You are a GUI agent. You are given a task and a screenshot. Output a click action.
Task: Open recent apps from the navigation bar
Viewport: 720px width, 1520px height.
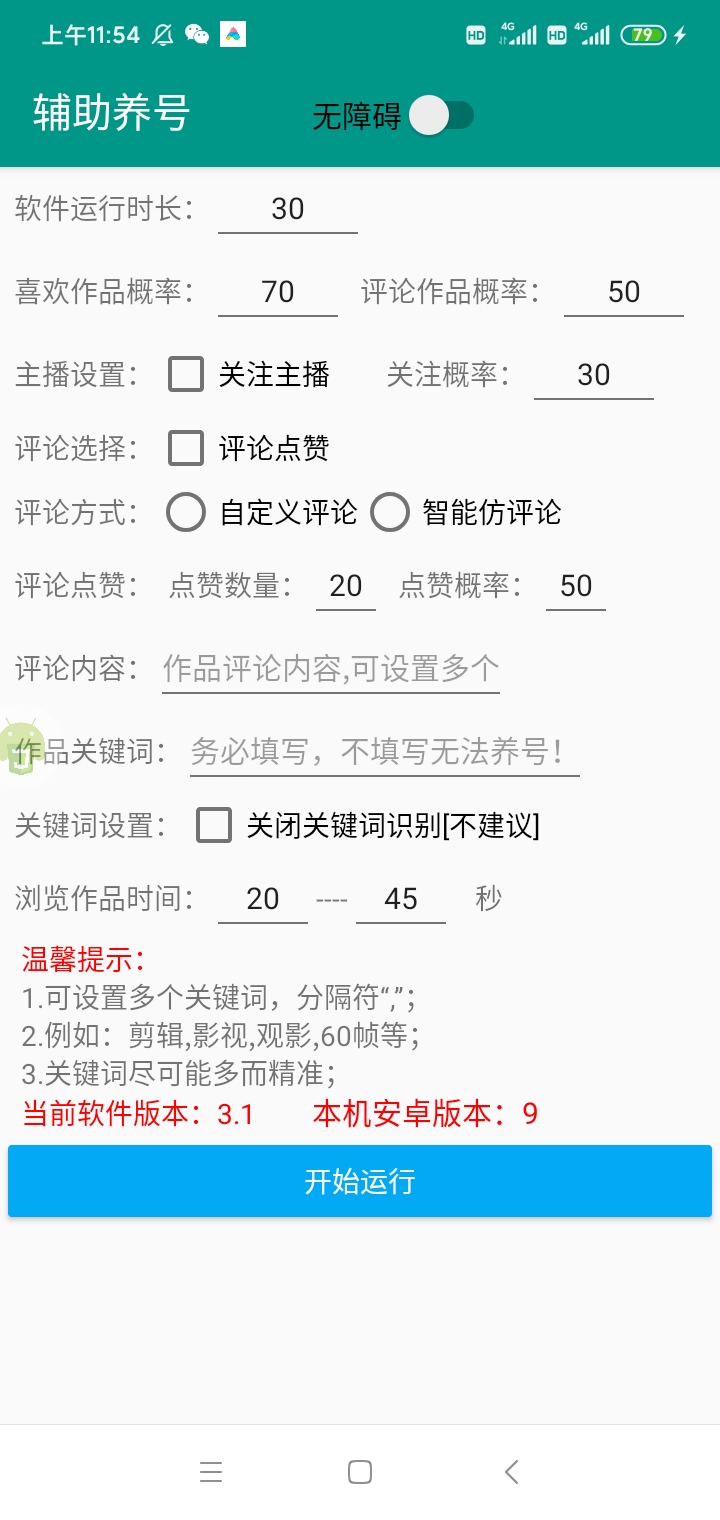211,1472
